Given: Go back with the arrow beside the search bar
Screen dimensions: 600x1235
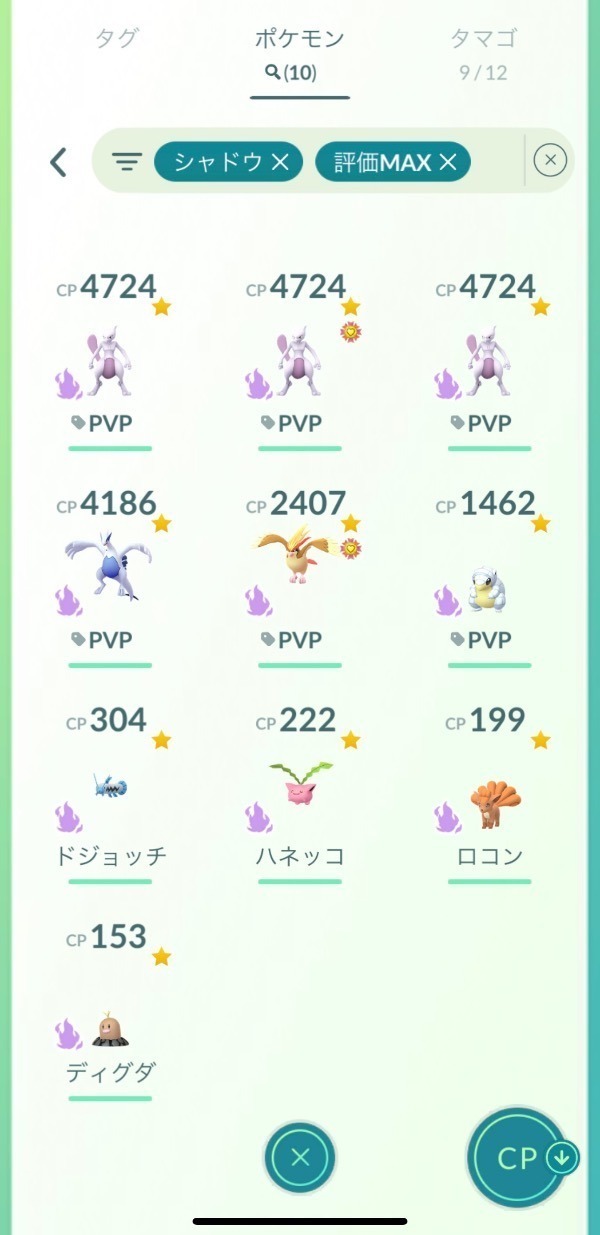Looking at the screenshot, I should point(58,161).
